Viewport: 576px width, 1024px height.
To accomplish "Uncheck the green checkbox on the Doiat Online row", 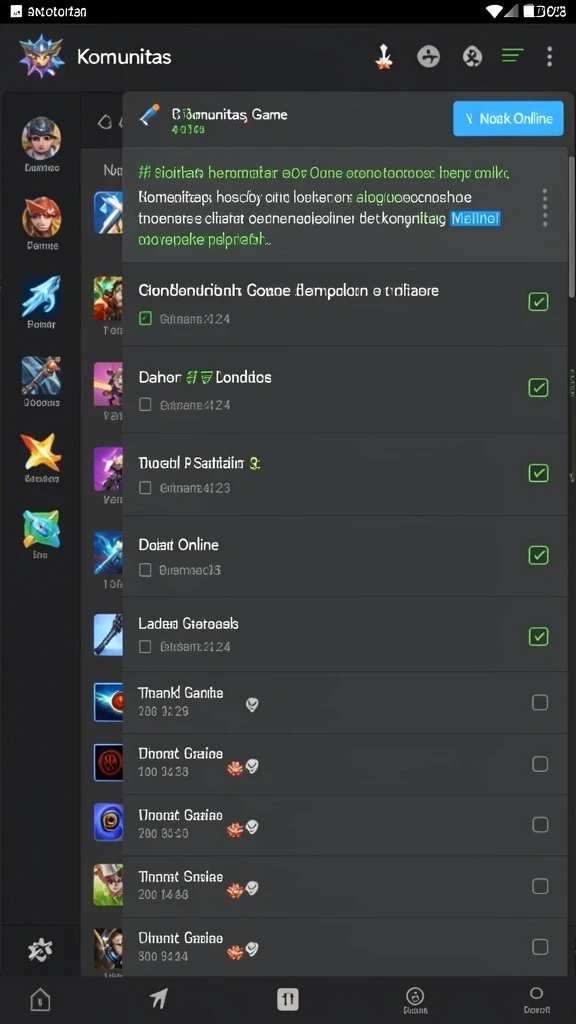I will pos(538,555).
